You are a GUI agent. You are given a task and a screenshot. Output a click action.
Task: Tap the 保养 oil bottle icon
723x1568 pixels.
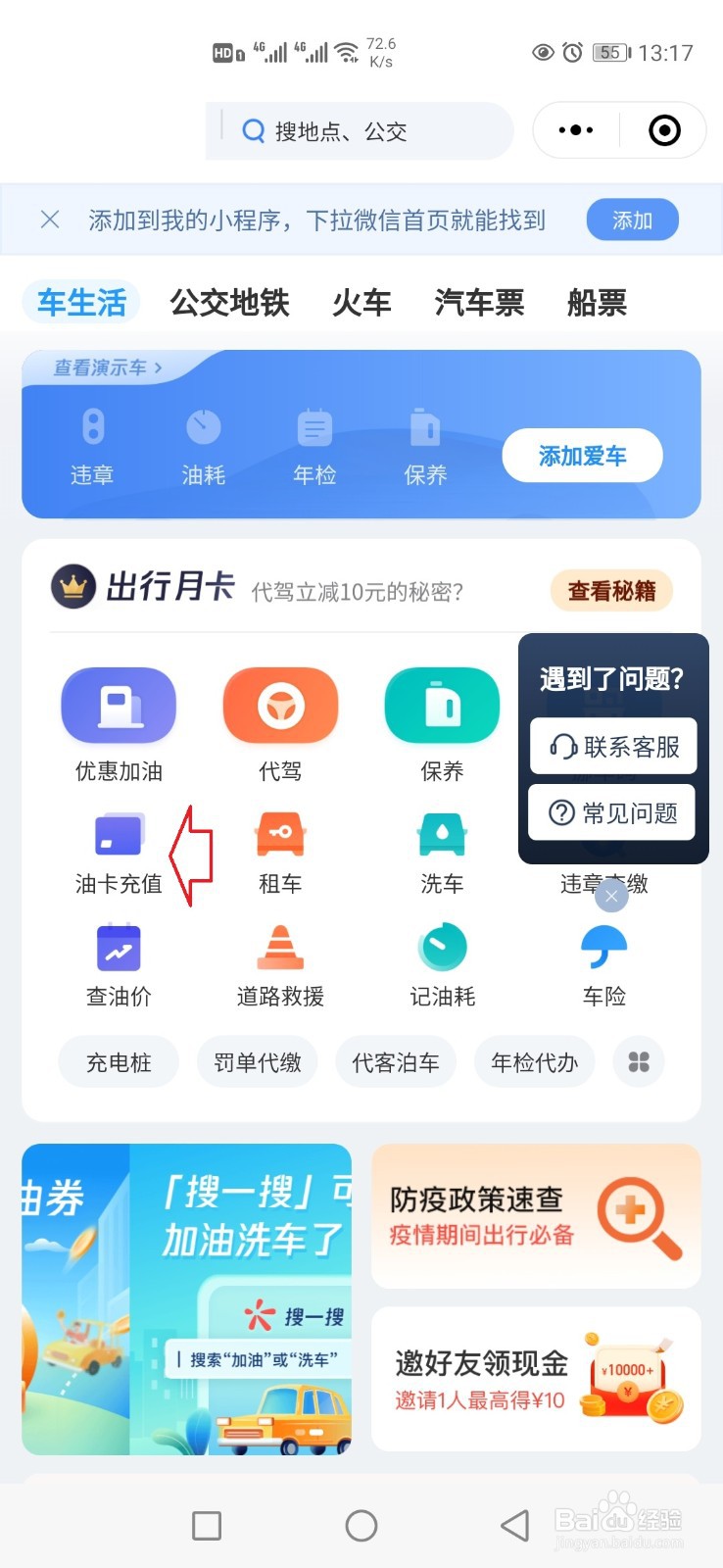[442, 704]
